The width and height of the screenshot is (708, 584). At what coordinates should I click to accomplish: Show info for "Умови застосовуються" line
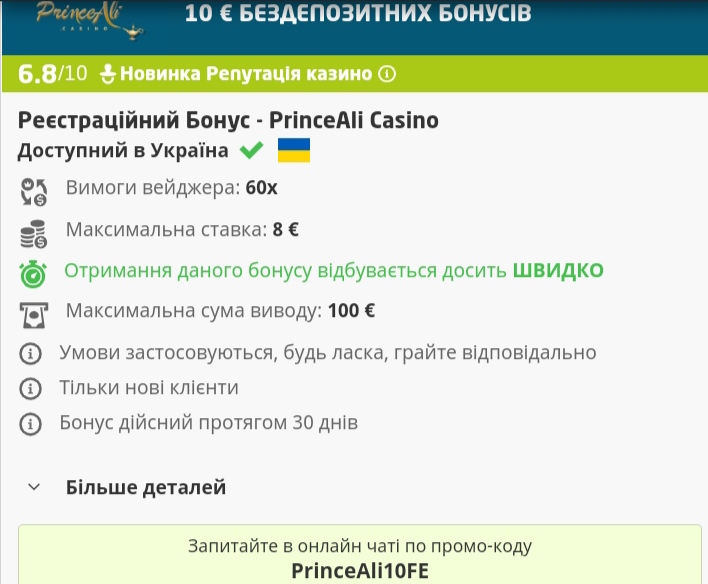[x=32, y=353]
